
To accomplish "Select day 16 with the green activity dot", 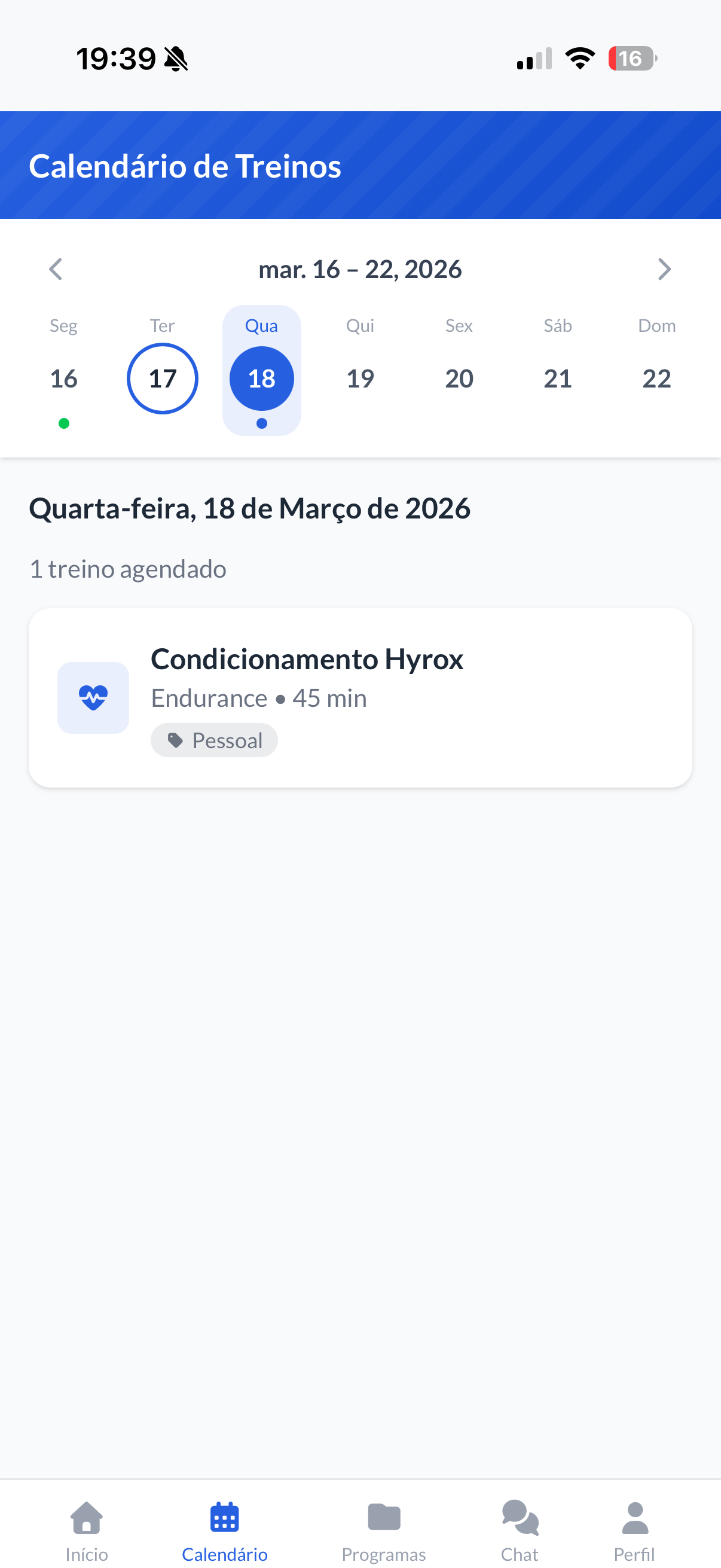I will click(x=63, y=378).
